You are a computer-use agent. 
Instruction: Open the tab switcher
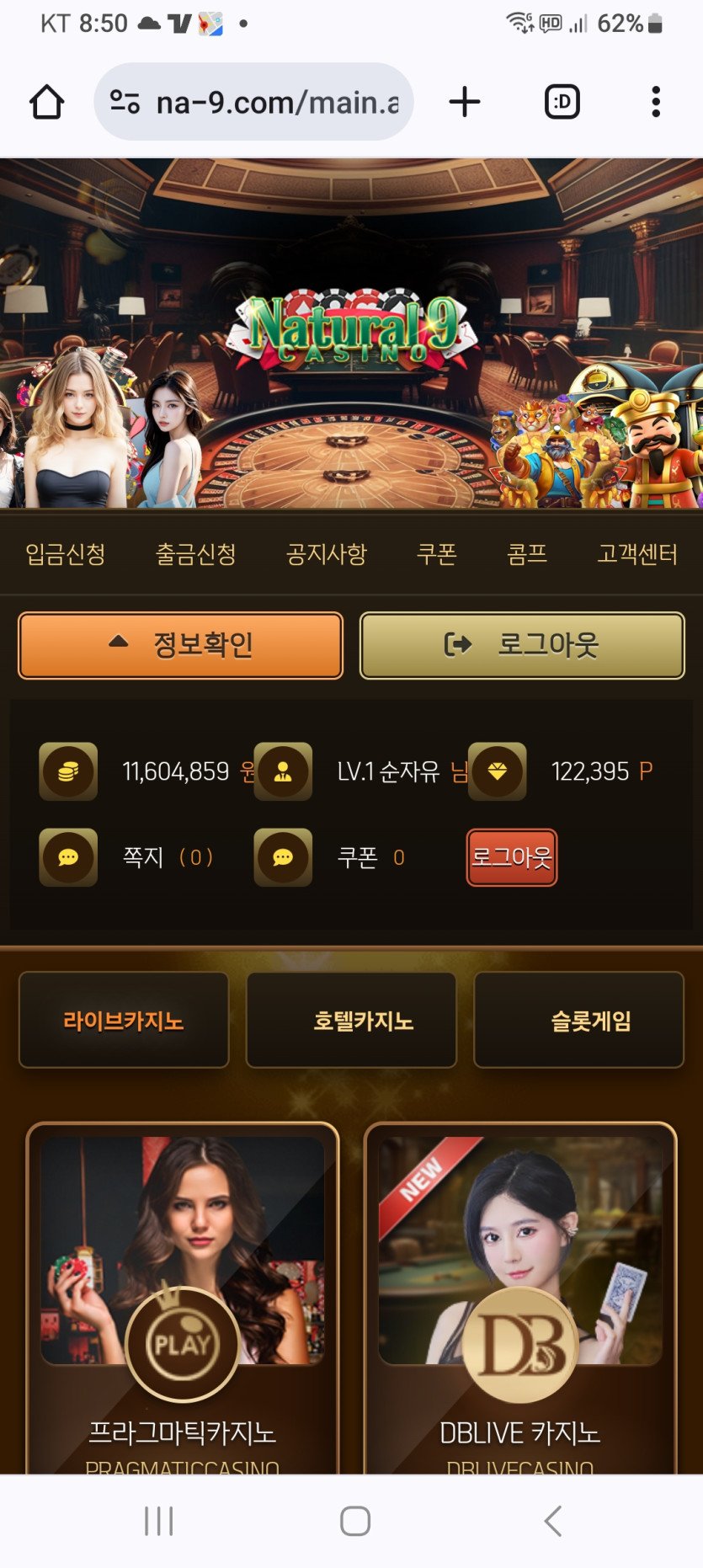tap(562, 102)
